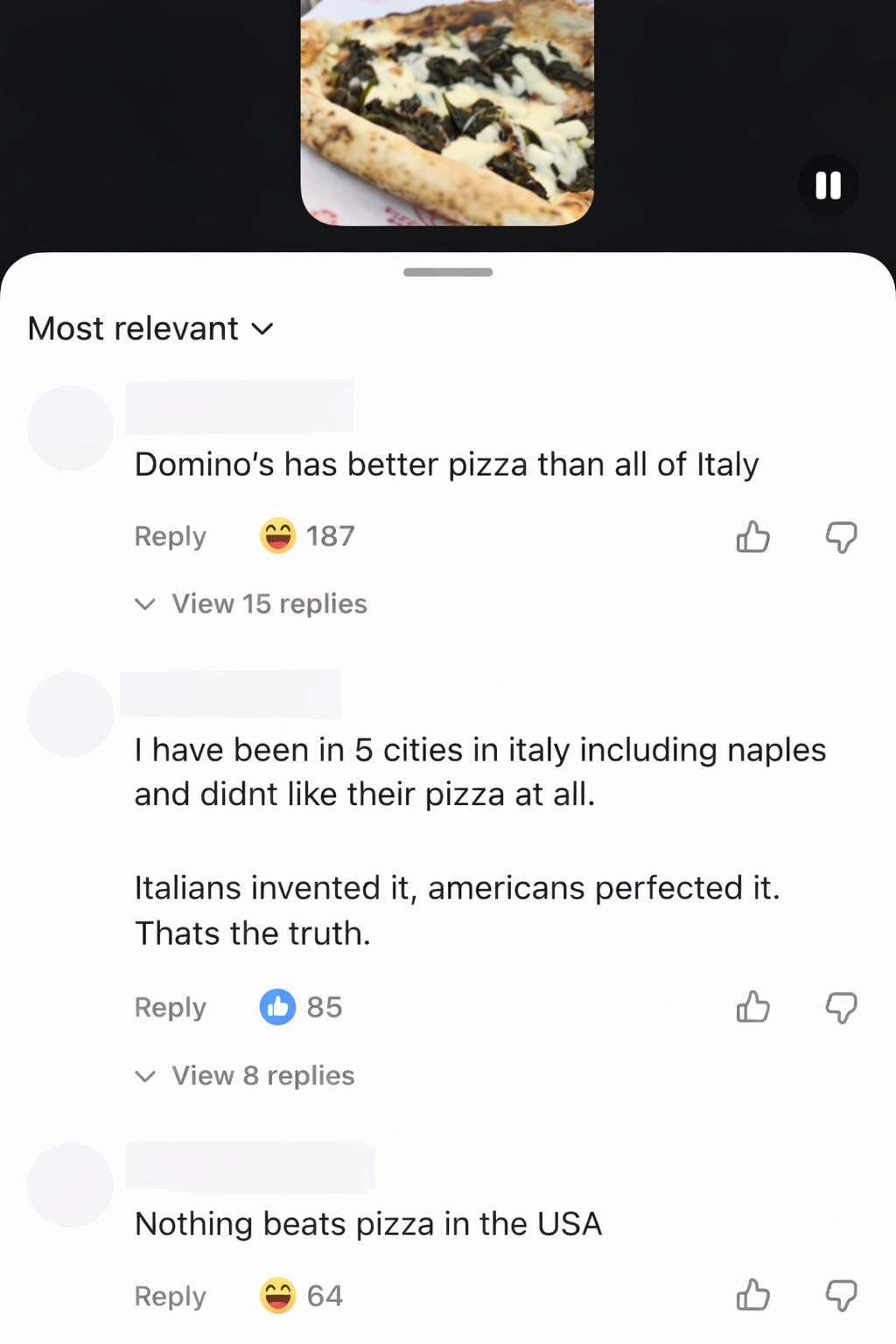Reply to Nothing beats pizza in the USA
Image resolution: width=896 pixels, height=1344 pixels.
click(170, 1296)
